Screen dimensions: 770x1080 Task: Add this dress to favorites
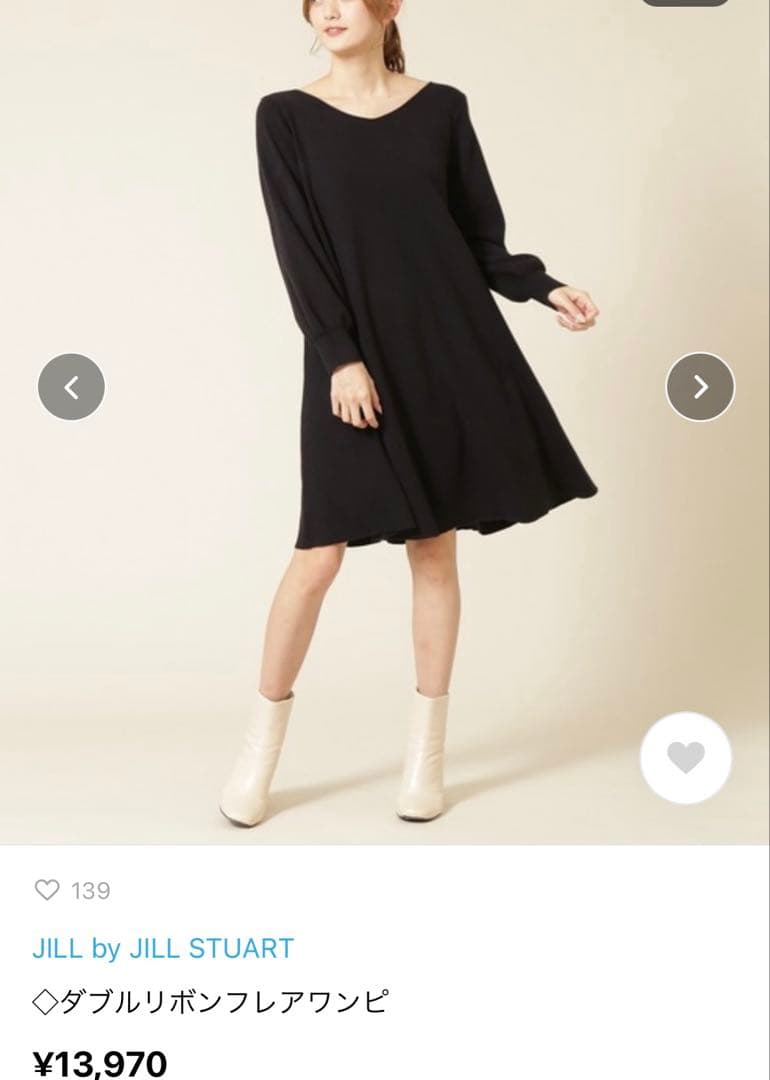coord(686,758)
